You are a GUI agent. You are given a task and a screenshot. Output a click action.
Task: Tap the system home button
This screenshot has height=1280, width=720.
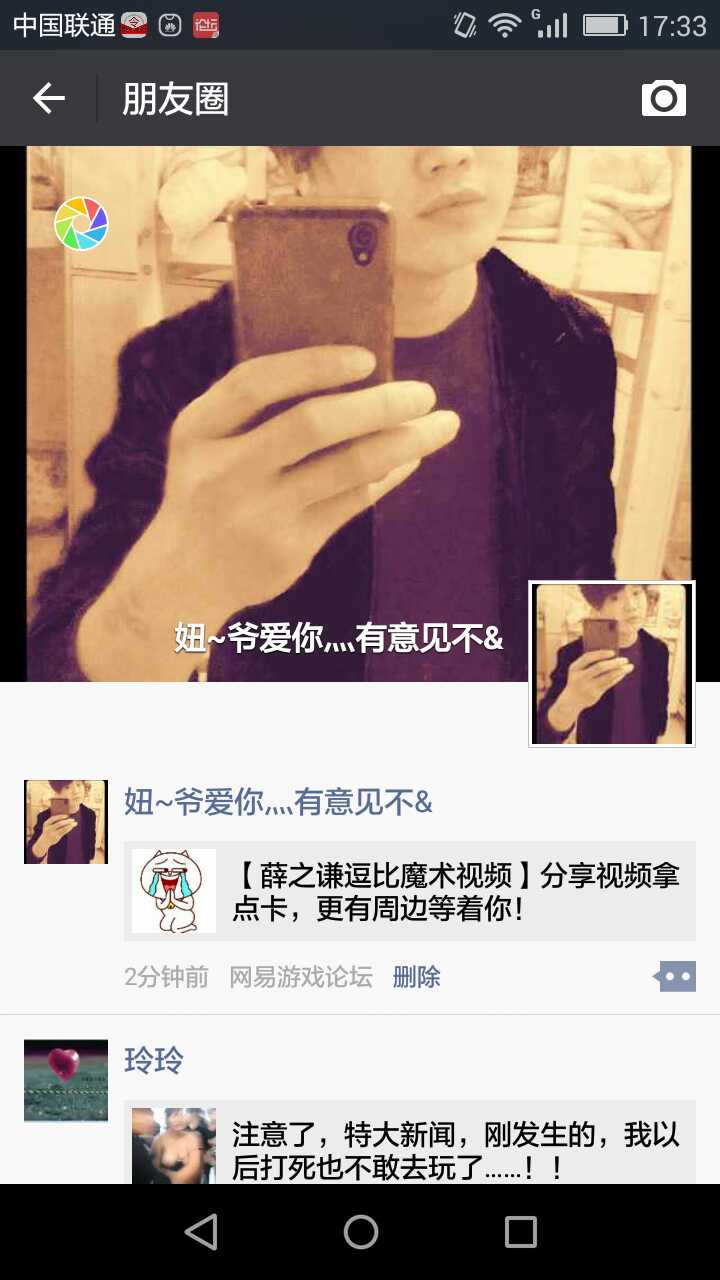[x=360, y=1232]
